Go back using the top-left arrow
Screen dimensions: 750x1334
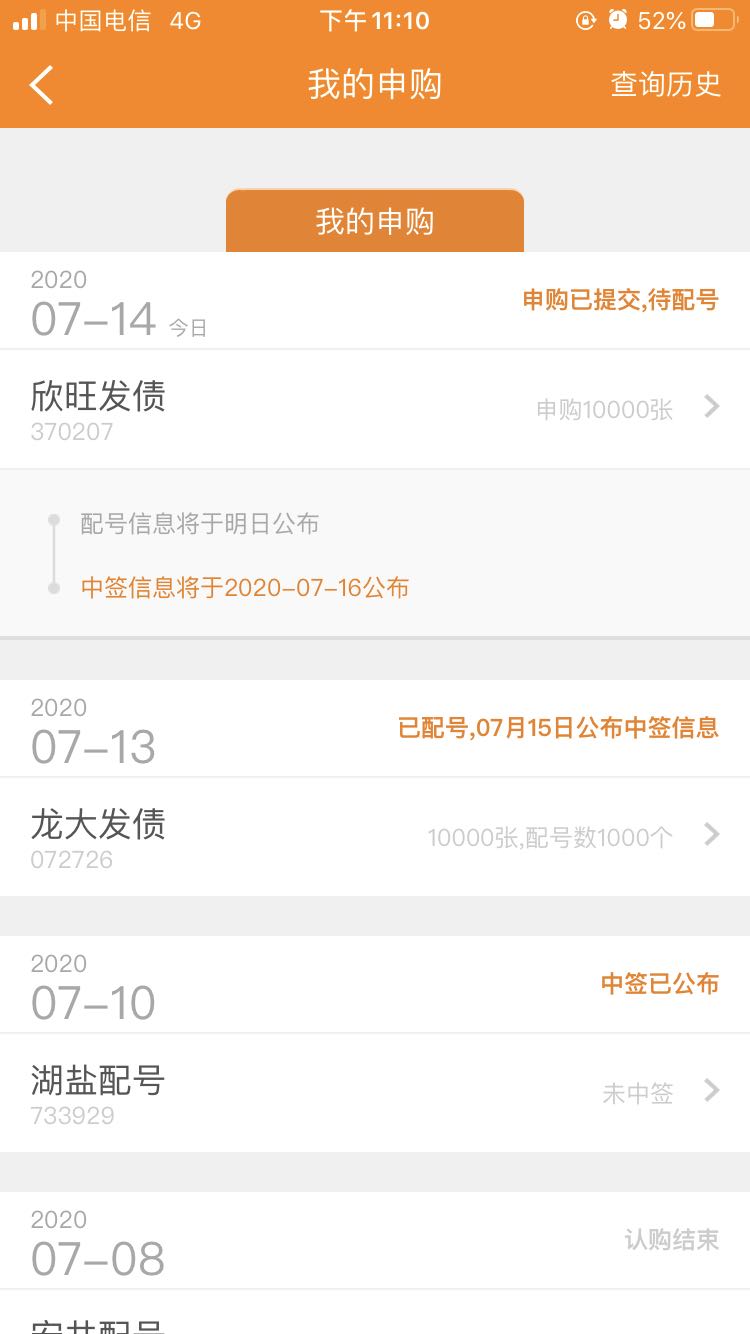[41, 85]
